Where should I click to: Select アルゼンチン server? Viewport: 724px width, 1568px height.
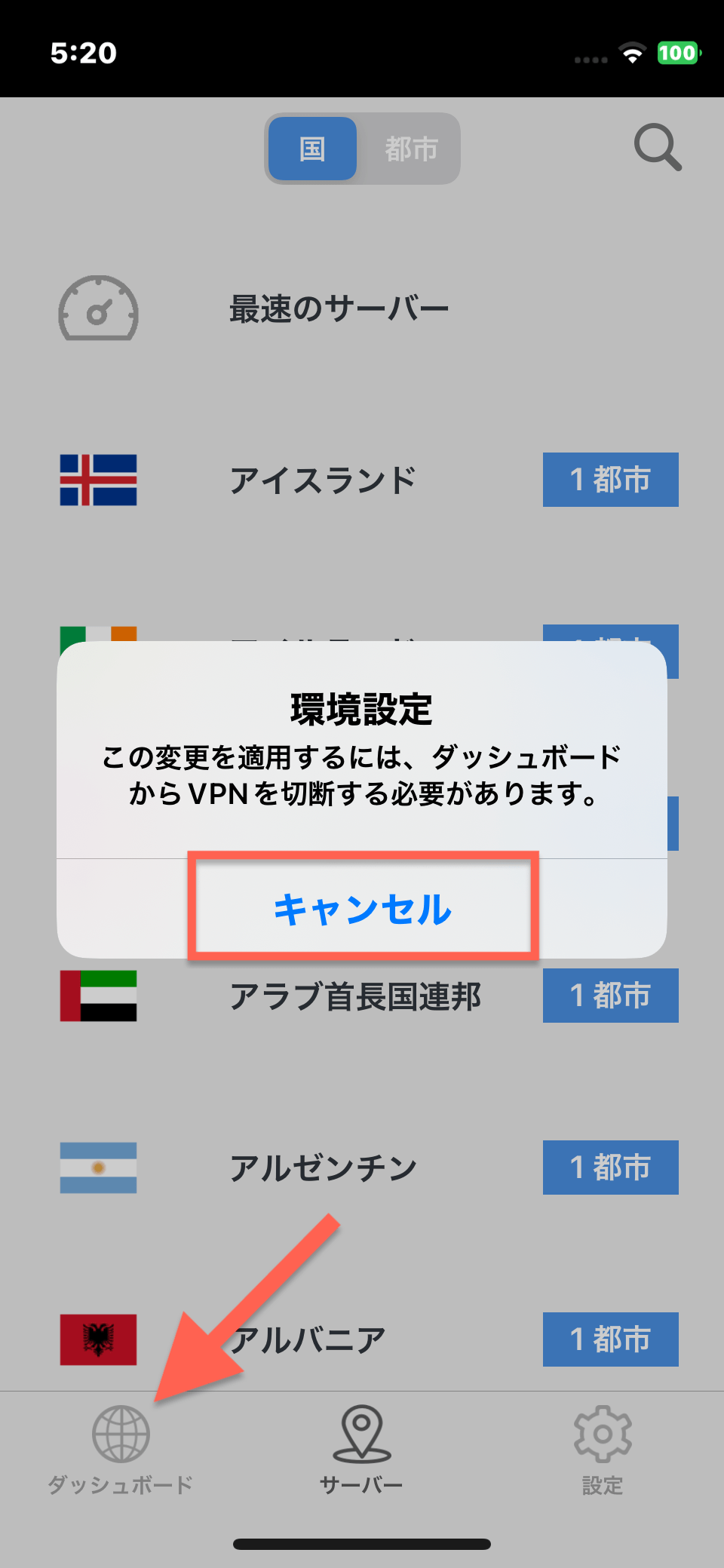point(323,1168)
